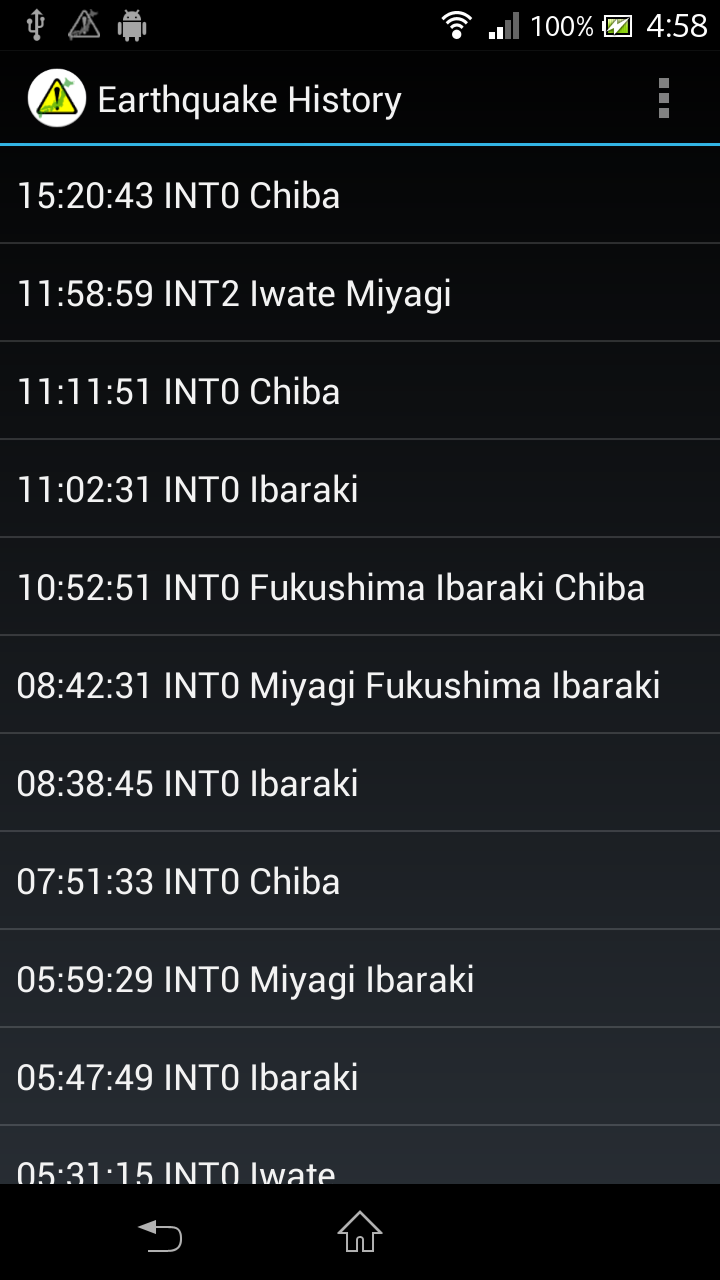Open the 11:58:59 INT2 Iwate Miyagi entry

tap(360, 293)
